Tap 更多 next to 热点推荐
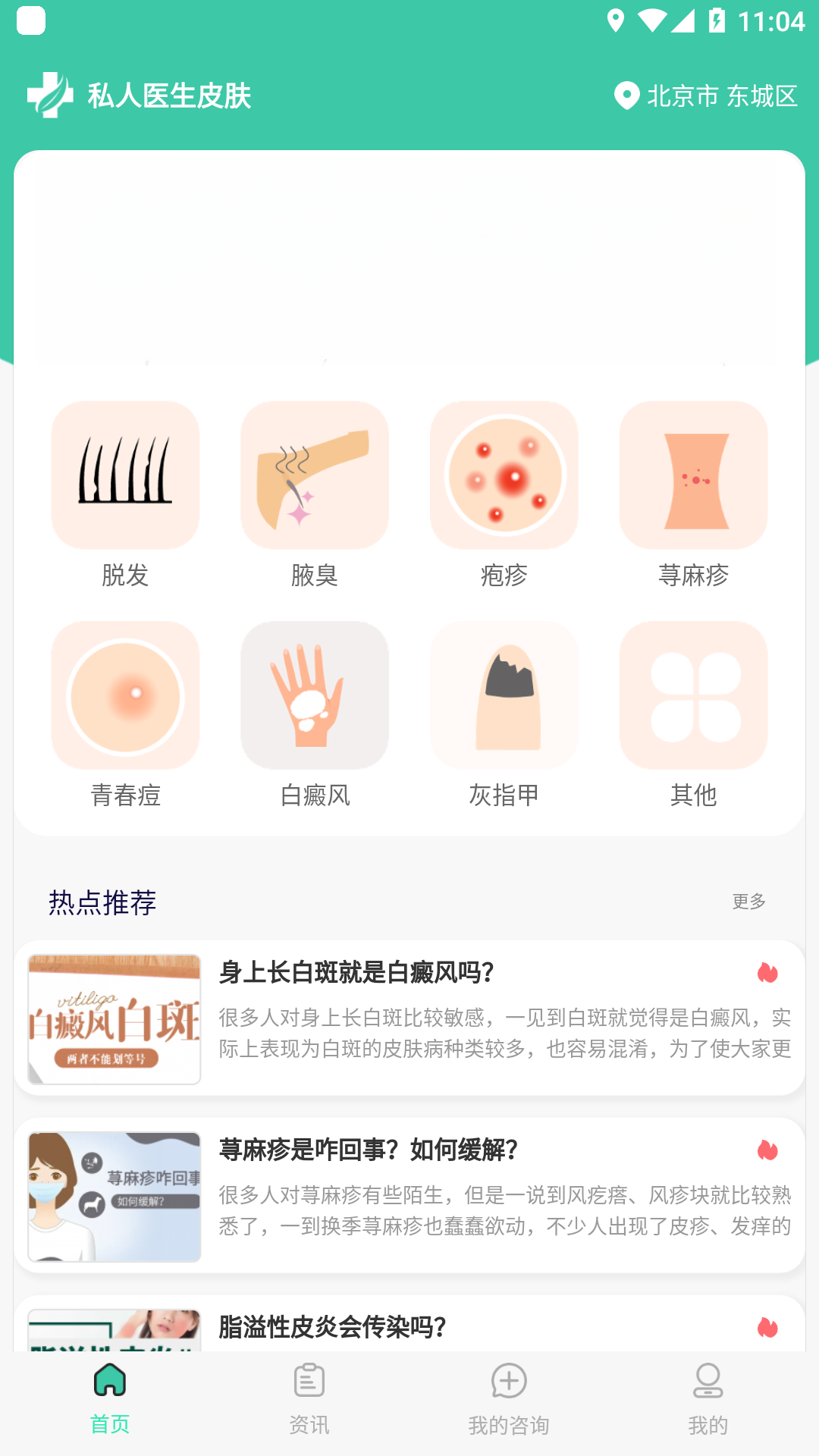Image resolution: width=819 pixels, height=1456 pixels. [x=748, y=902]
